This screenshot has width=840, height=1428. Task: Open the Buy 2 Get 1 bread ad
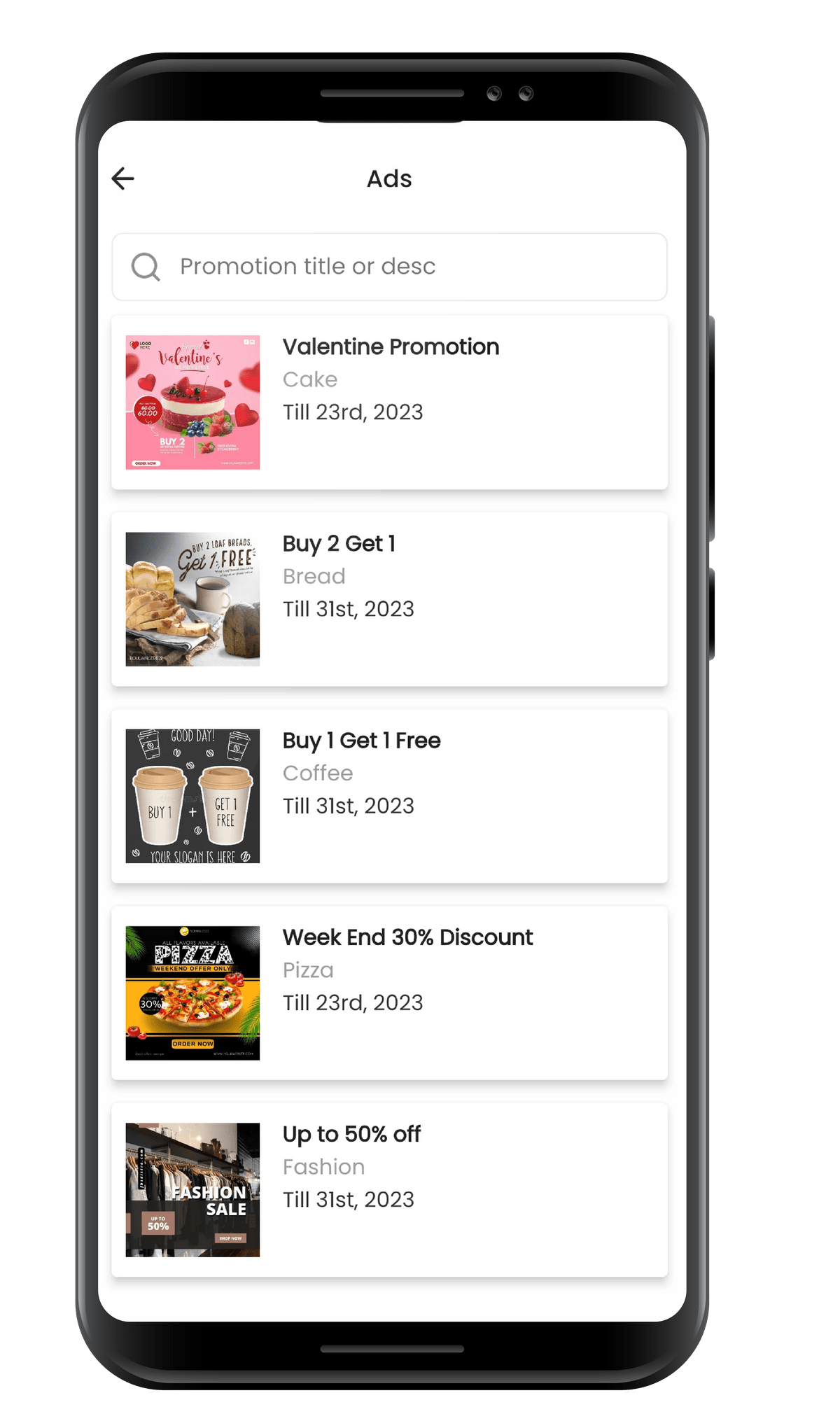pos(389,599)
